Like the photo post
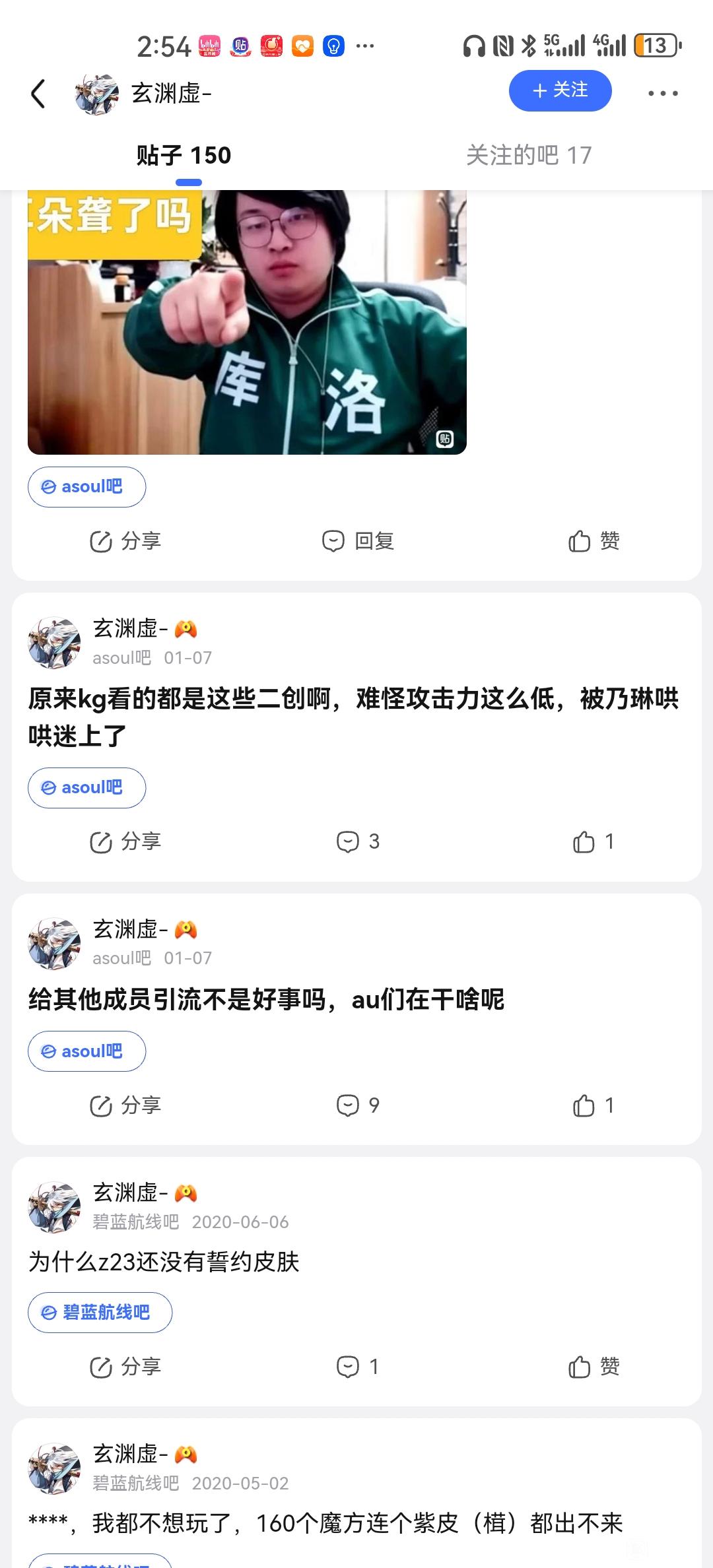 click(x=594, y=541)
